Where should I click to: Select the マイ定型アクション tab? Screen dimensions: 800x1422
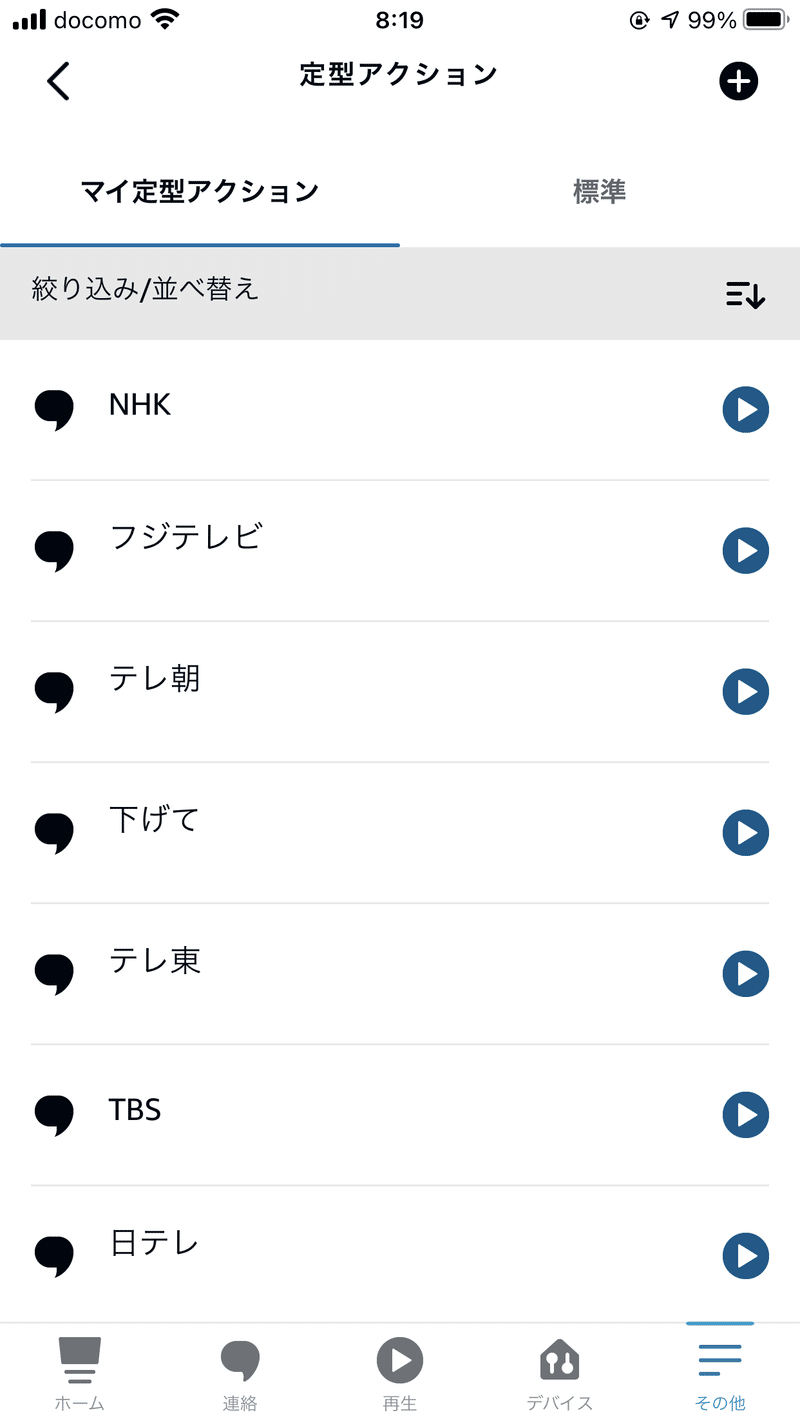click(200, 191)
